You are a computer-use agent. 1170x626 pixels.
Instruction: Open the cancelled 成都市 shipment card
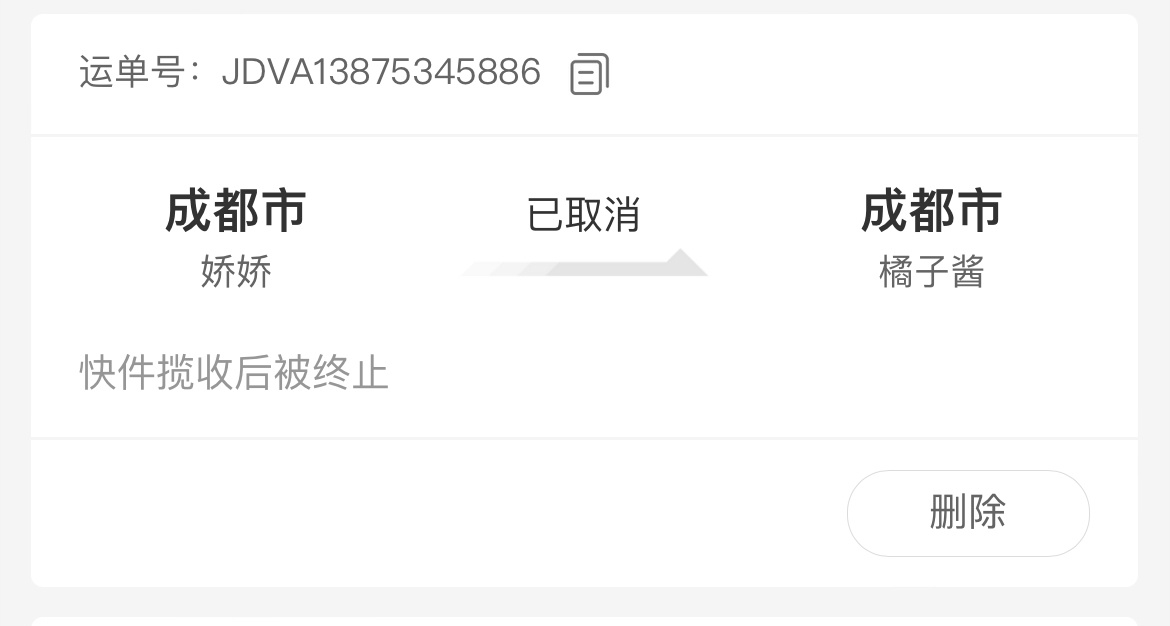[x=584, y=290]
